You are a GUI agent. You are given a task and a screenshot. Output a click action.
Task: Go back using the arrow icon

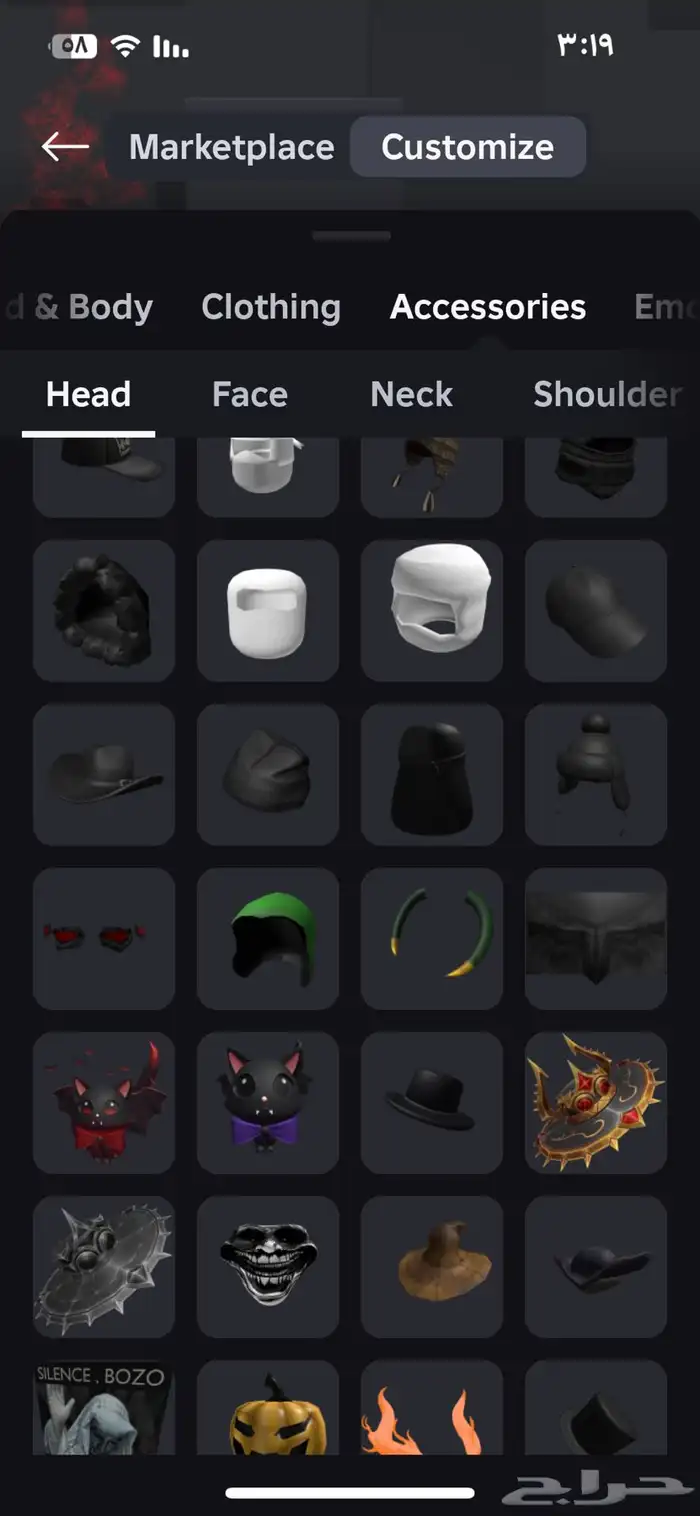point(65,147)
